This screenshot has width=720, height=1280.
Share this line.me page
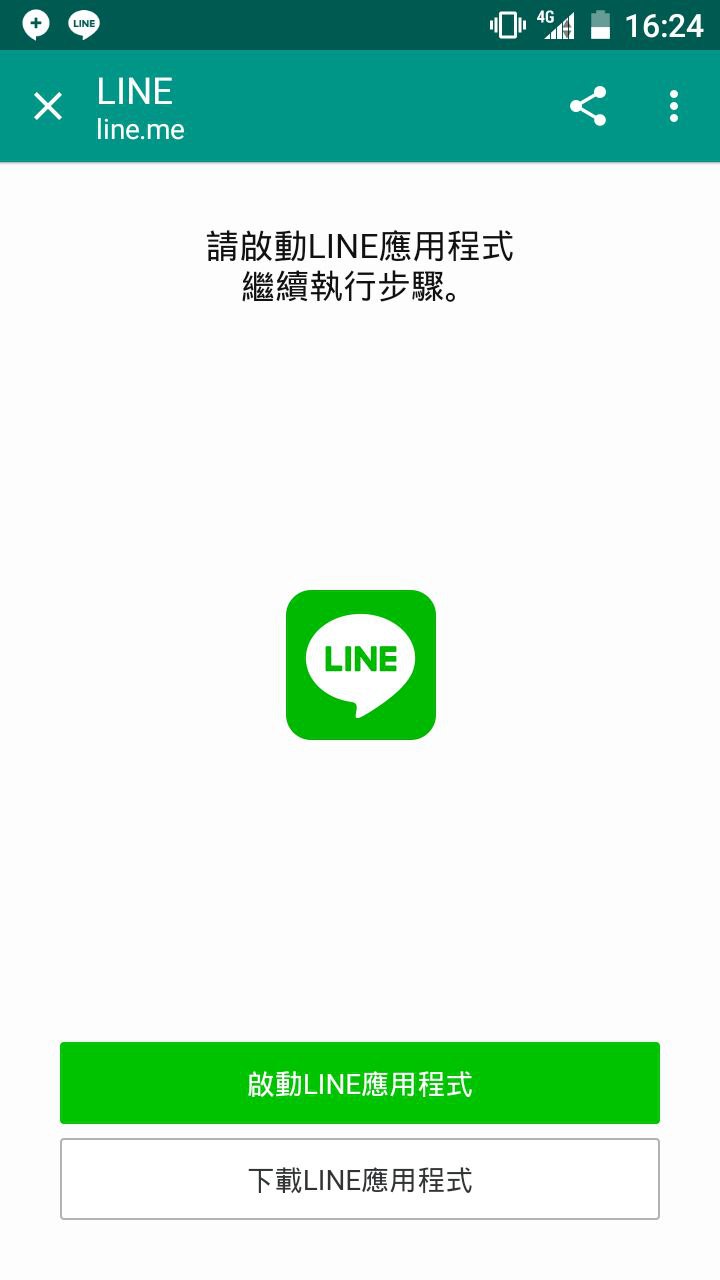click(x=588, y=106)
